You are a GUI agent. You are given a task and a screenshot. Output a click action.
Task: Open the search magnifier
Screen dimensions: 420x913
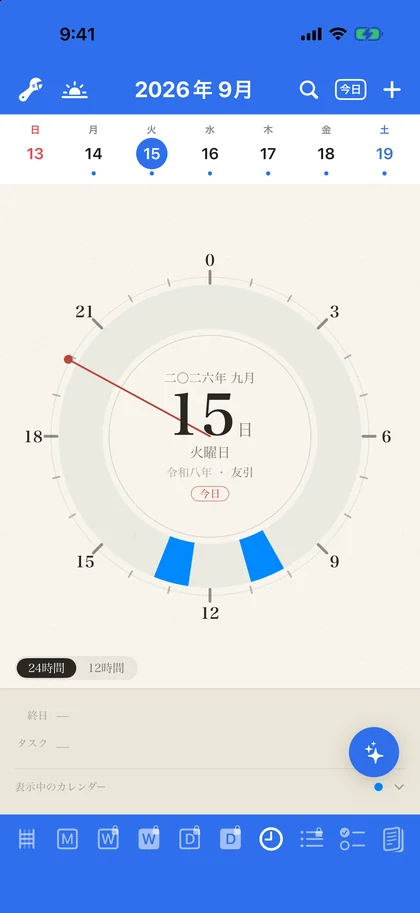309,90
